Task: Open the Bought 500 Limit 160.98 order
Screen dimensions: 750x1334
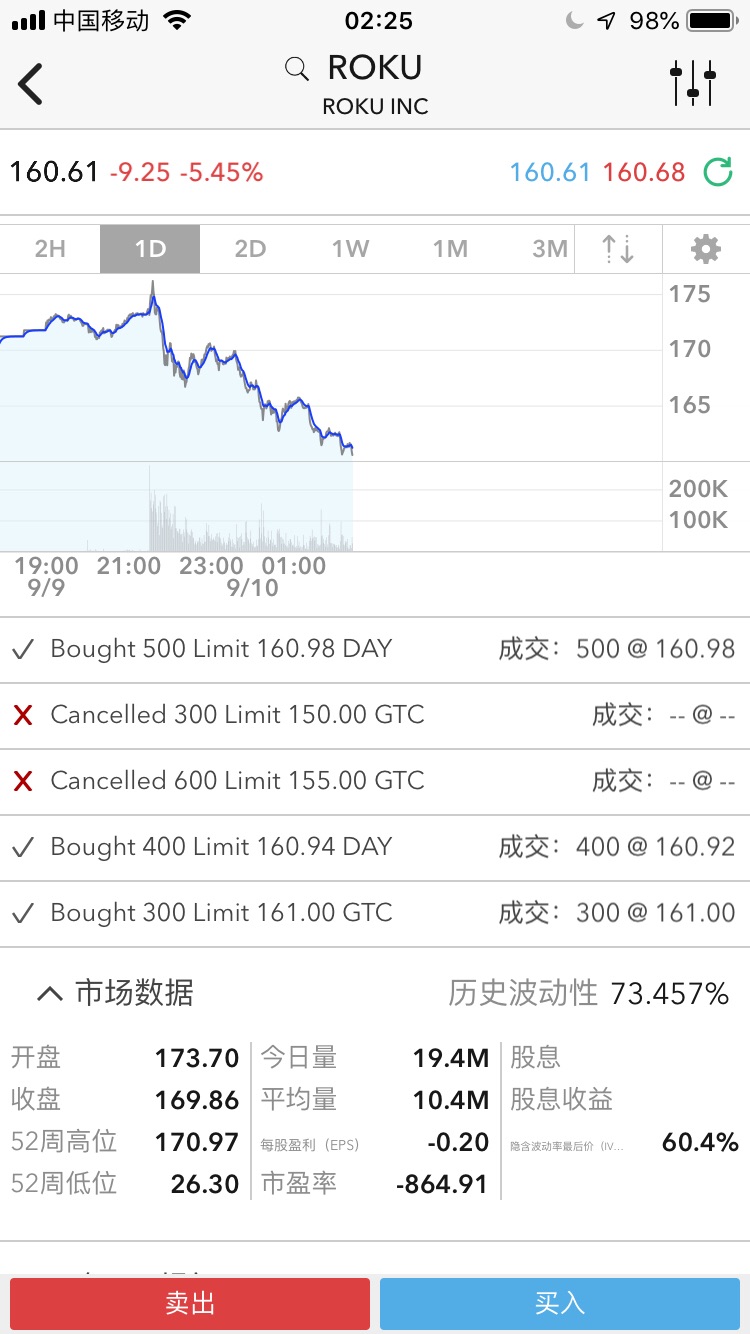Action: tap(374, 649)
